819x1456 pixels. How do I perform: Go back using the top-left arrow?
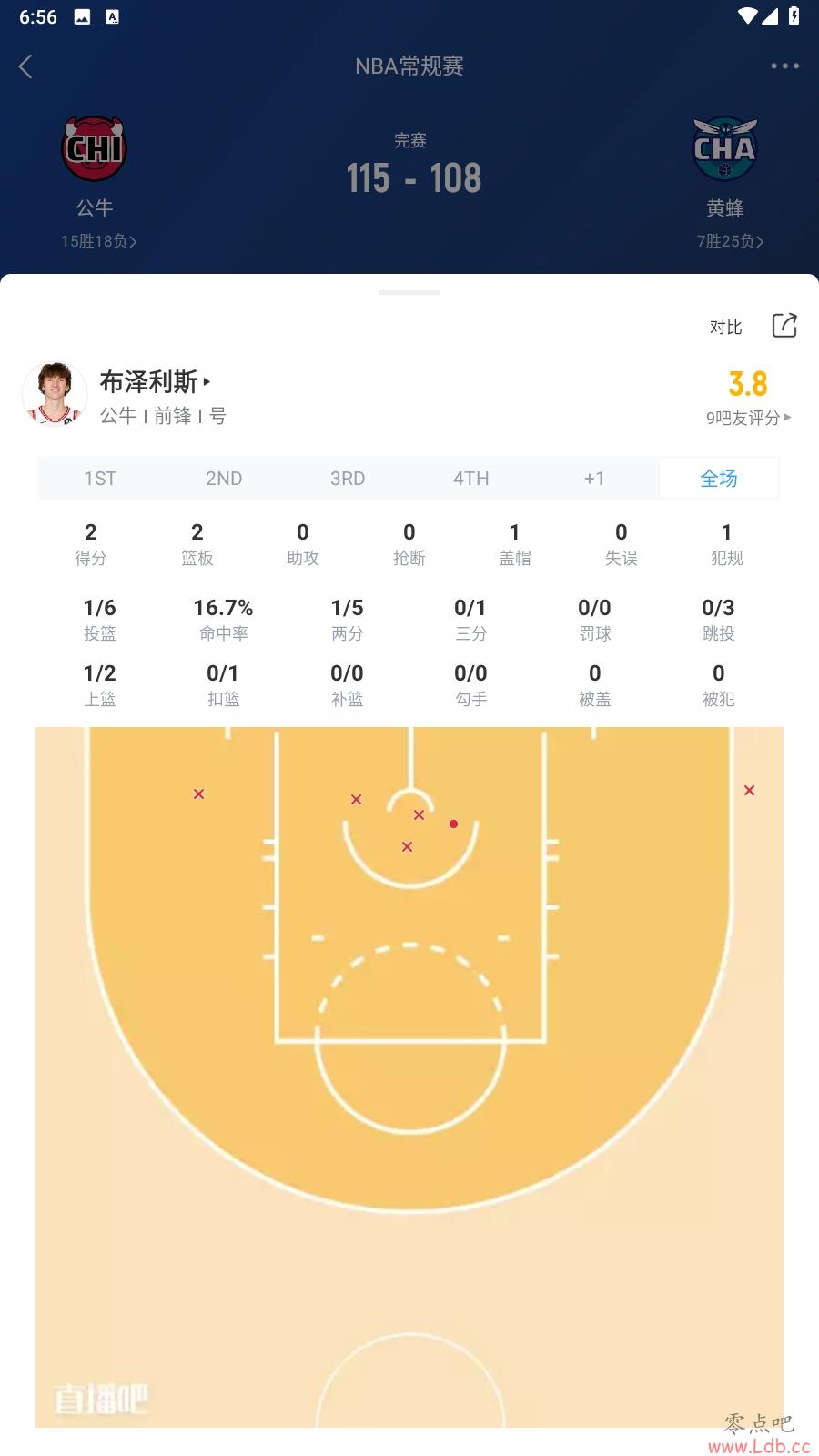tap(25, 66)
